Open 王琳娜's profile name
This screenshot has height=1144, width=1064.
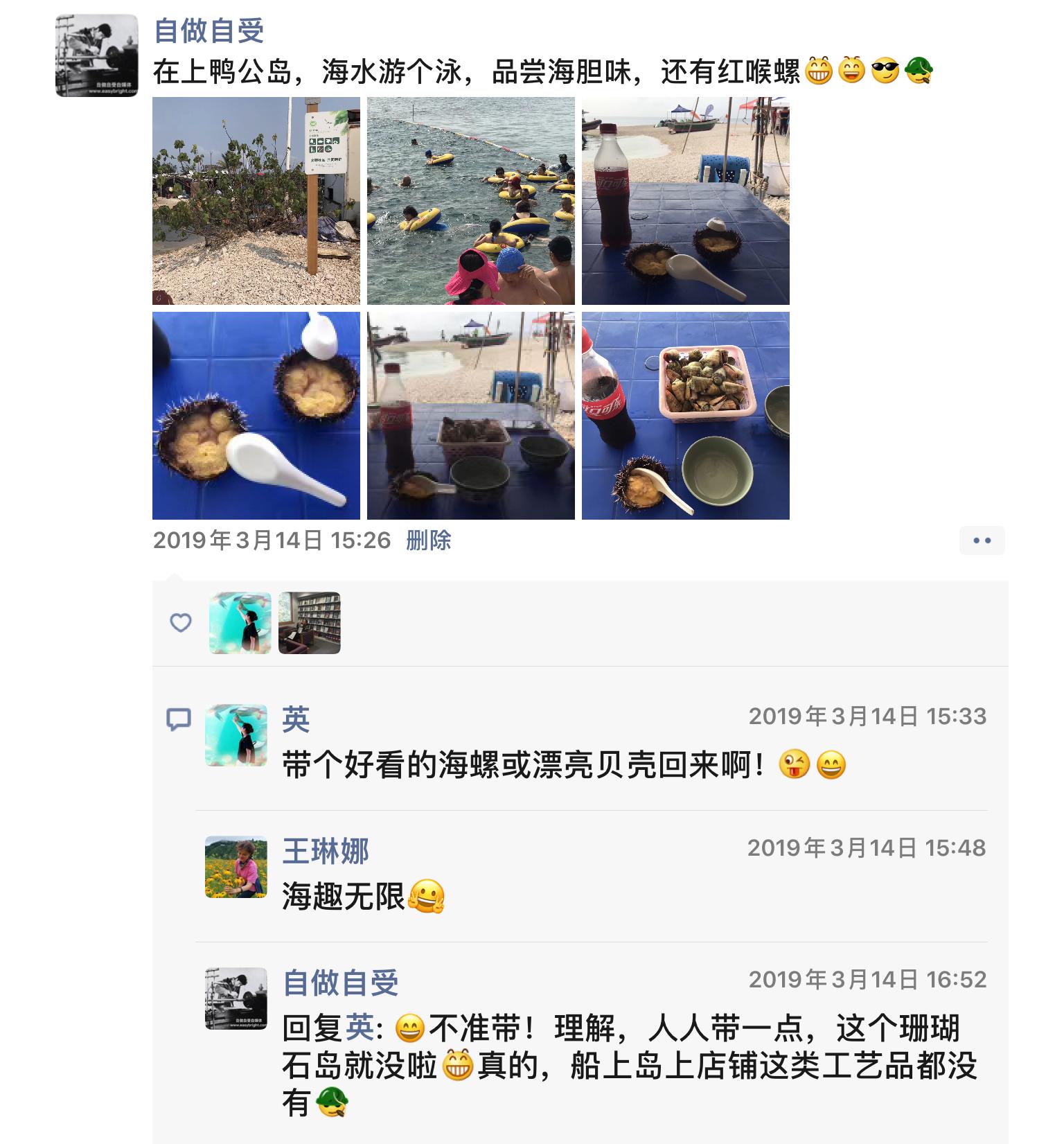326,851
